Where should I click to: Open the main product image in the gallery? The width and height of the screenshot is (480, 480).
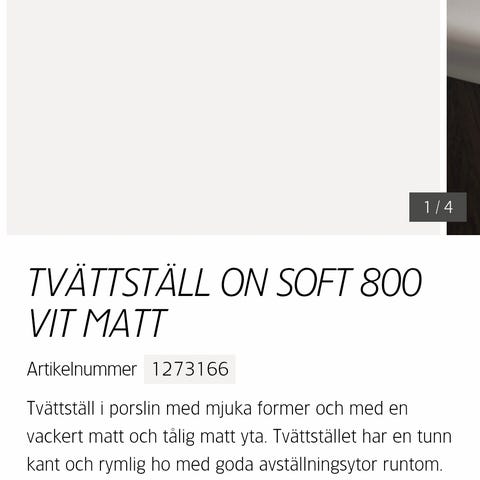click(223, 117)
